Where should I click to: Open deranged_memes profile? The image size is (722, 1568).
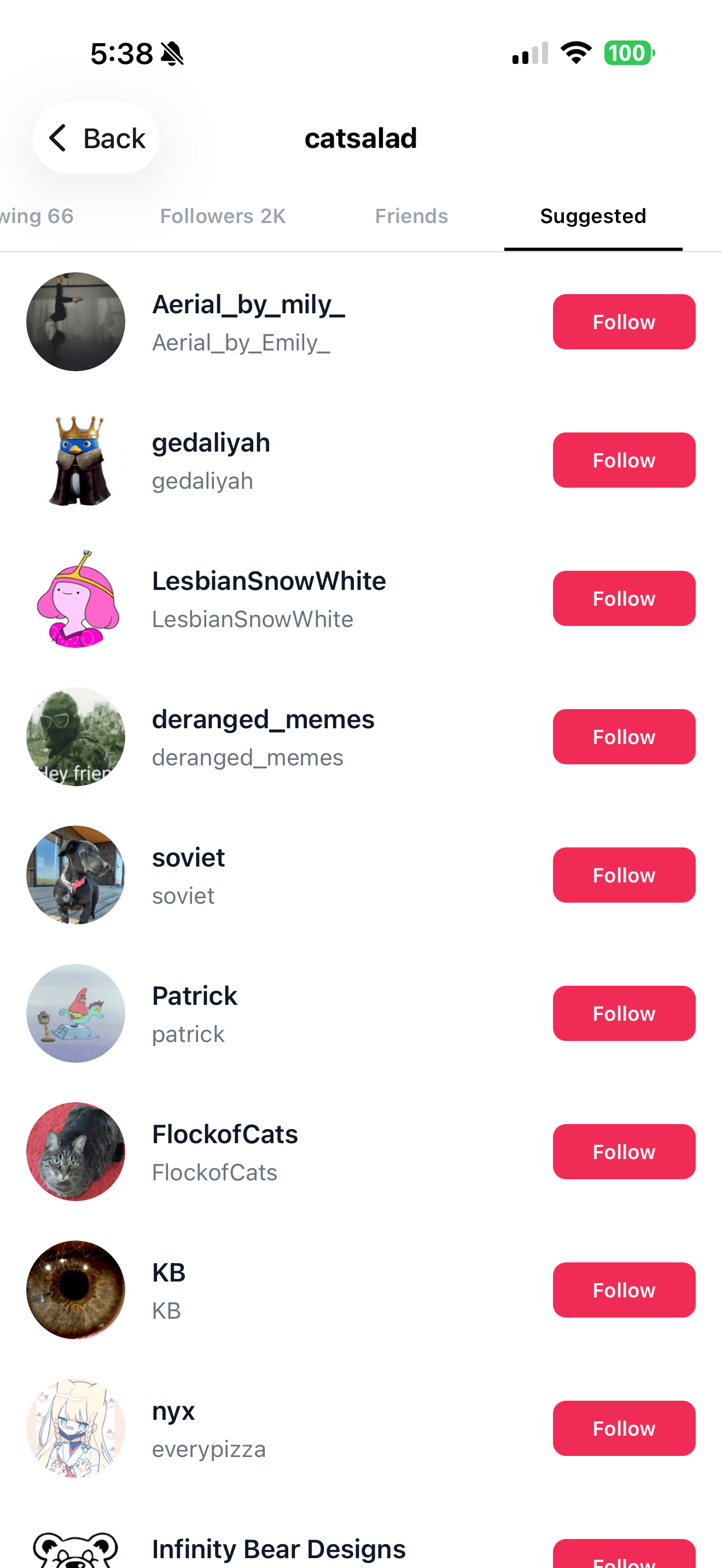(263, 736)
